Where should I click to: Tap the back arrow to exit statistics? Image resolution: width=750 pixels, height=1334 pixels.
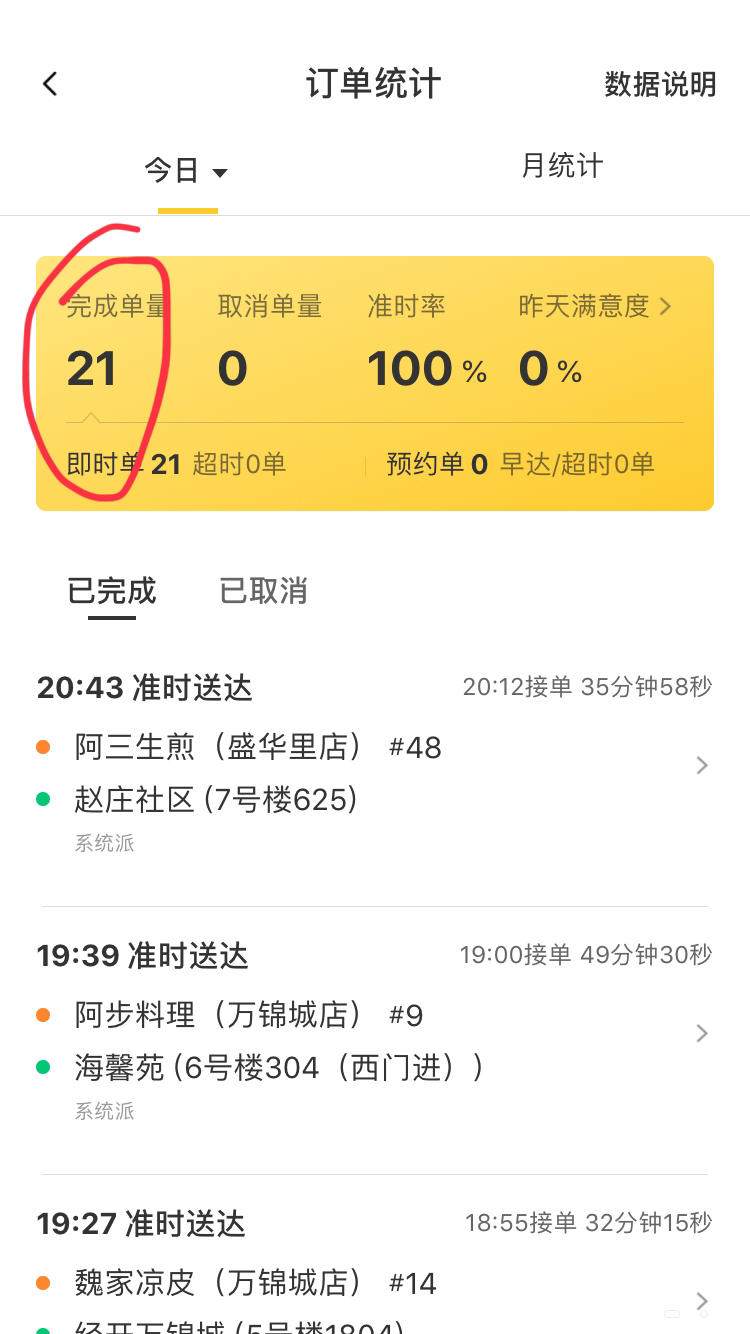coord(49,83)
